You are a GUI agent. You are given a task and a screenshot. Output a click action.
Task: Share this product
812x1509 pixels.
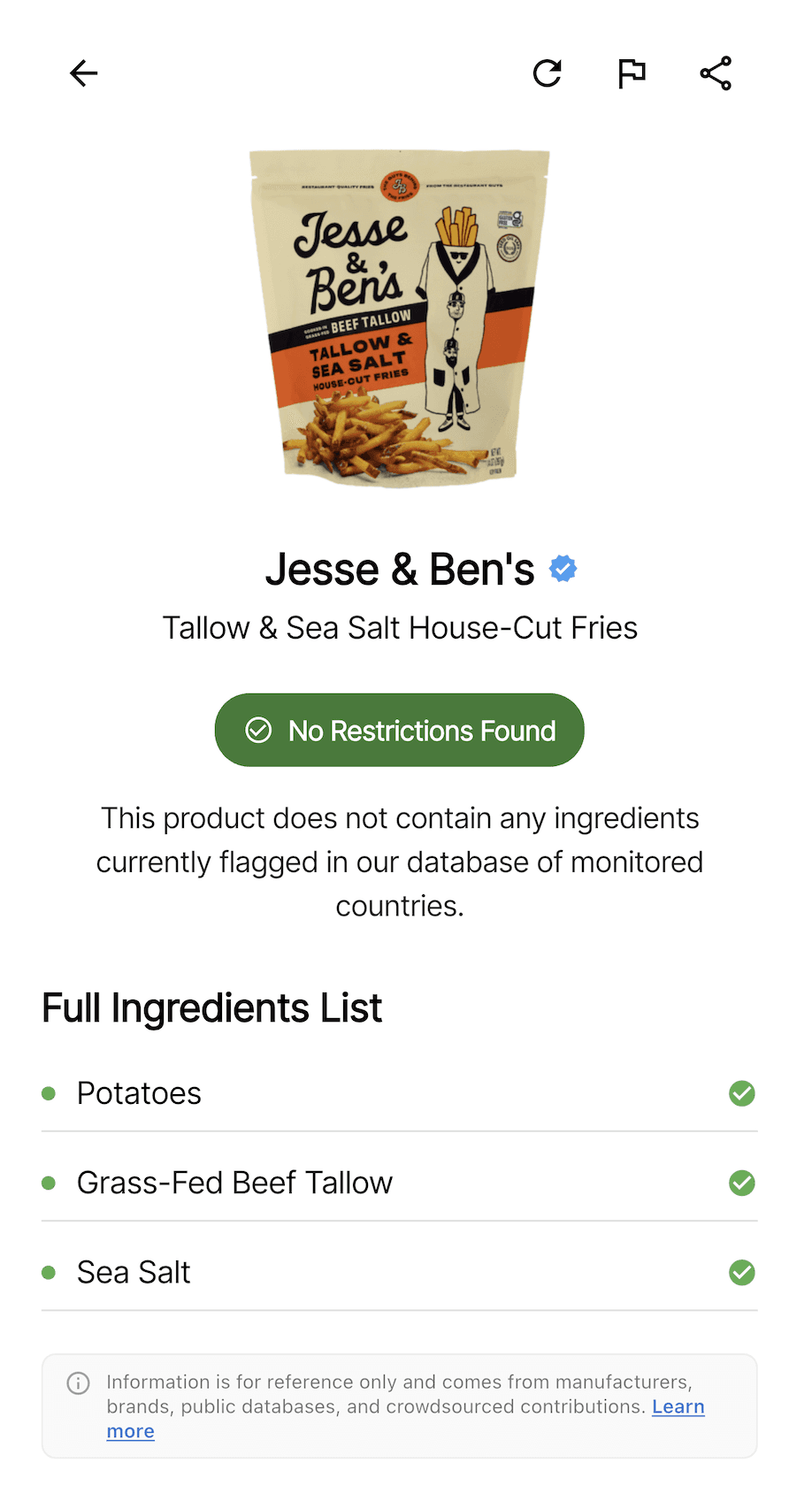point(716,73)
